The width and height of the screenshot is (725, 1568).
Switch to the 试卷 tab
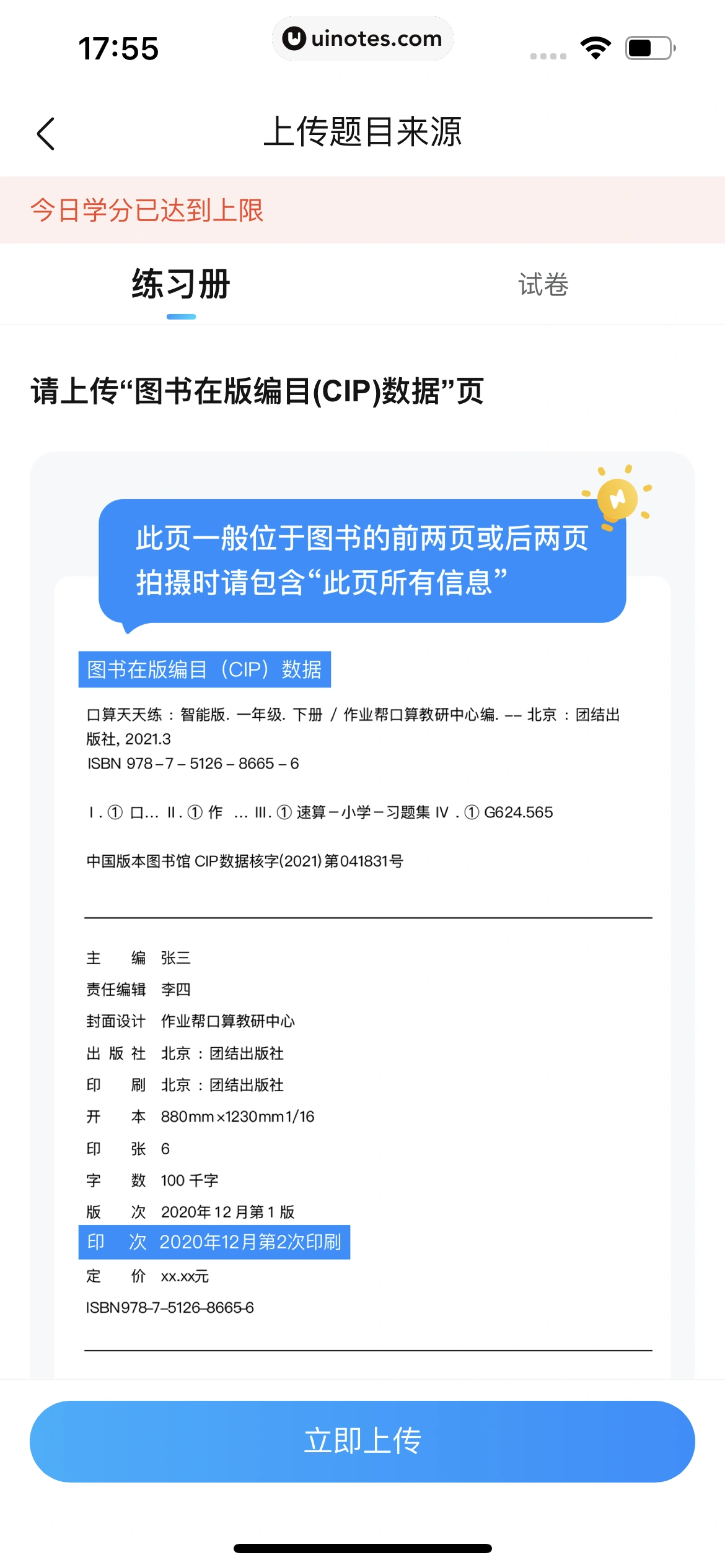pyautogui.click(x=543, y=284)
